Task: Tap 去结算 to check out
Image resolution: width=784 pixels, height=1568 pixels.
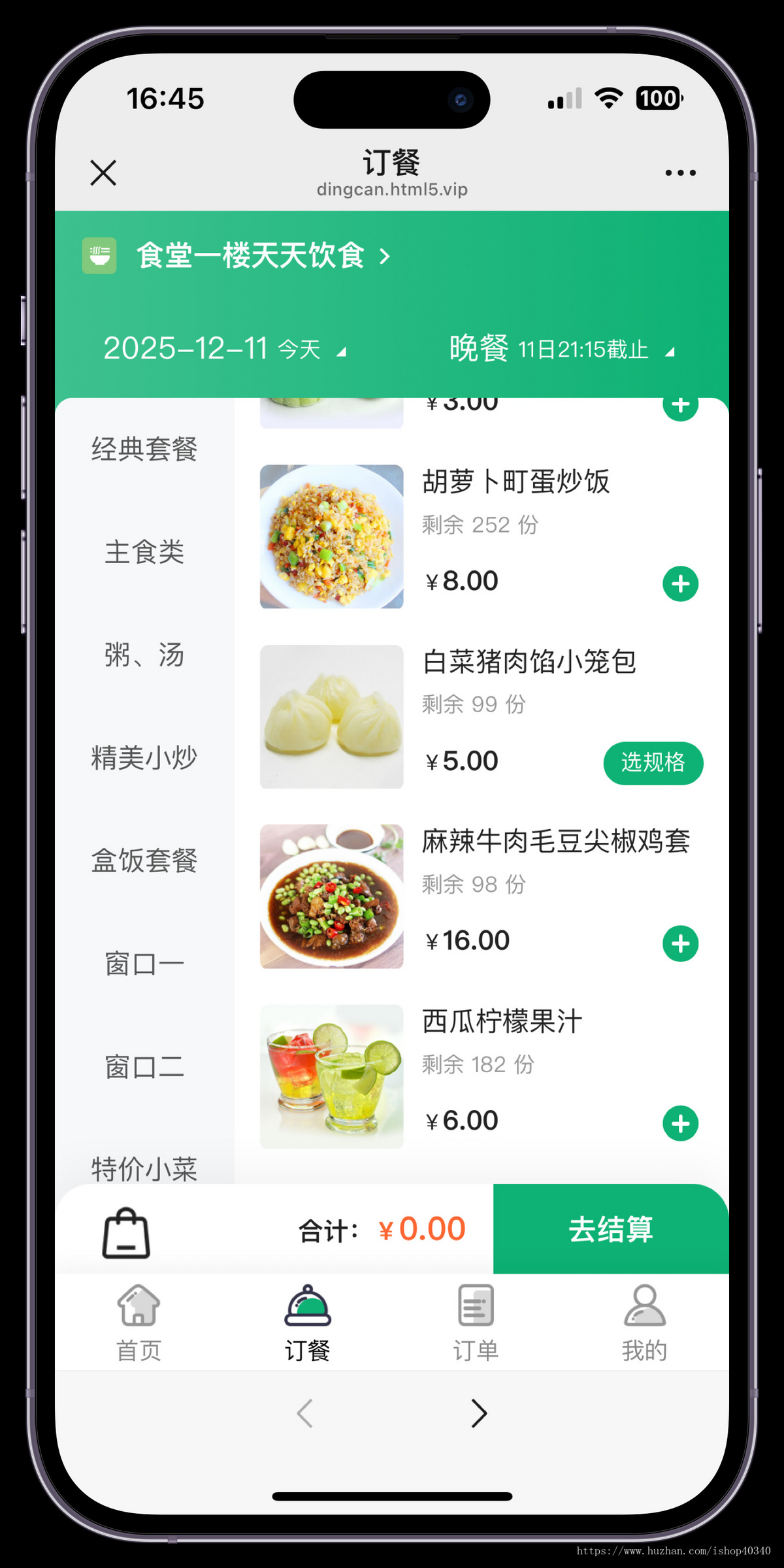Action: tap(610, 1229)
